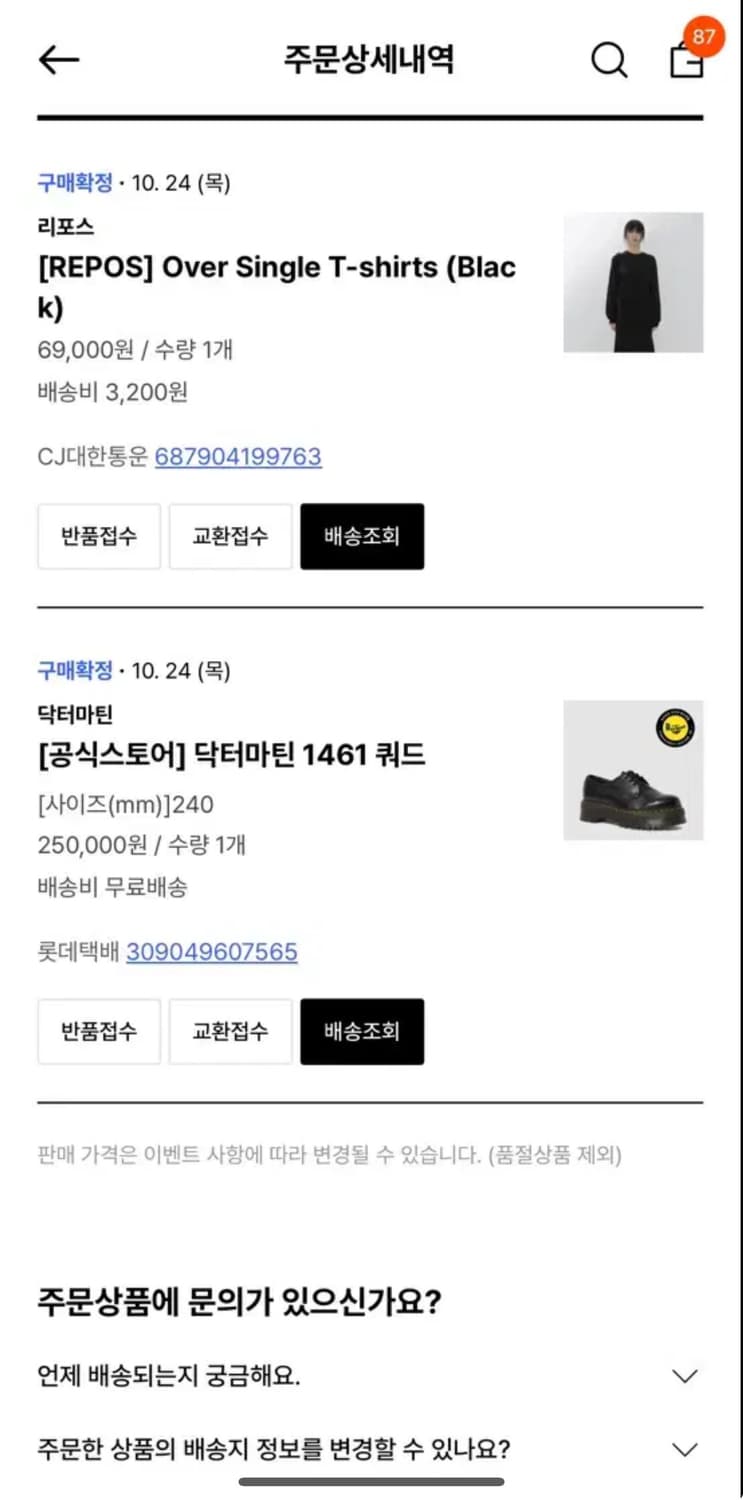Tap the back arrow at the top left
Image resolution: width=743 pixels, height=1500 pixels.
point(57,60)
